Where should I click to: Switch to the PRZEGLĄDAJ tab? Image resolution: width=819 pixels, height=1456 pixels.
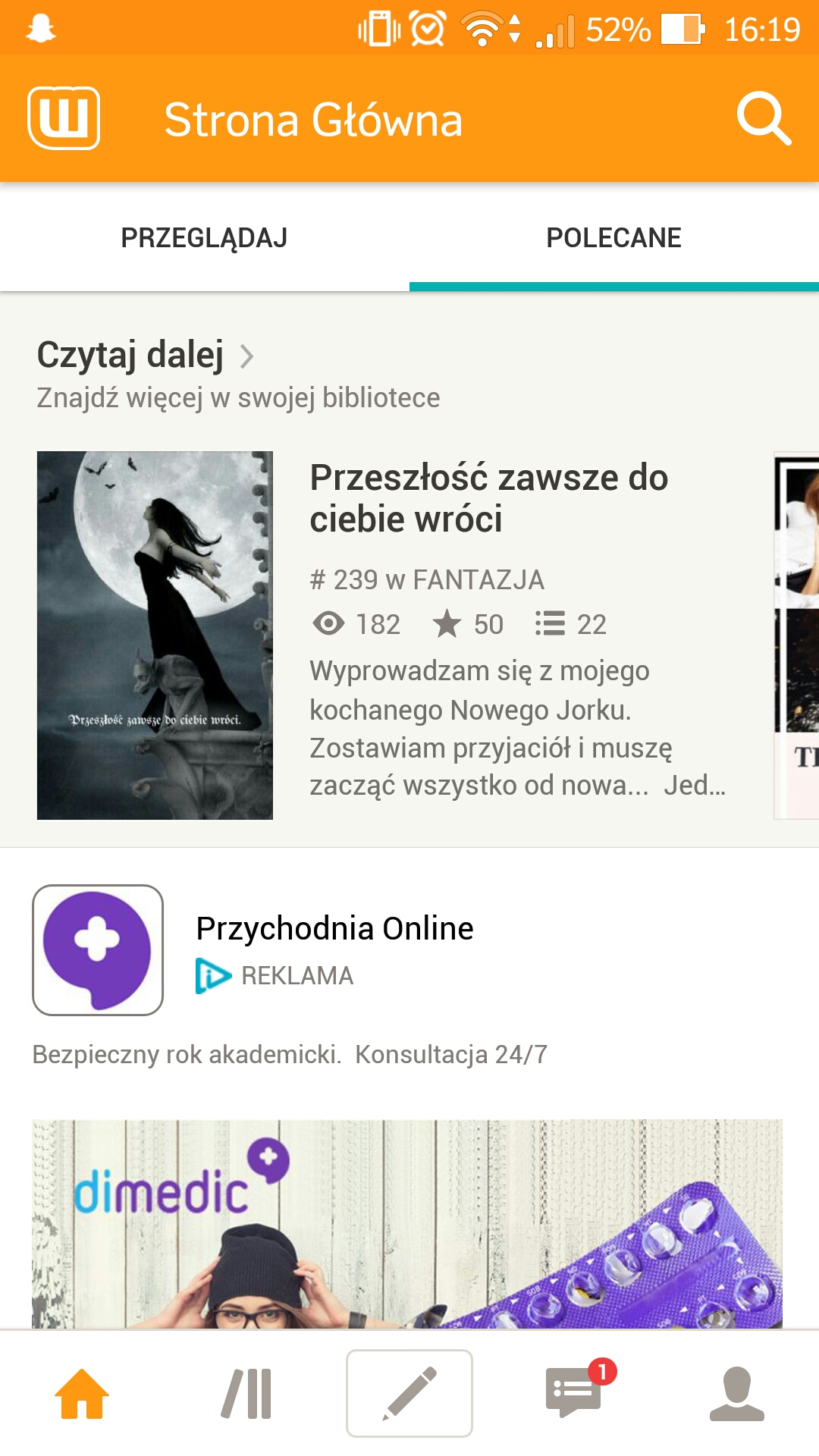(x=204, y=238)
